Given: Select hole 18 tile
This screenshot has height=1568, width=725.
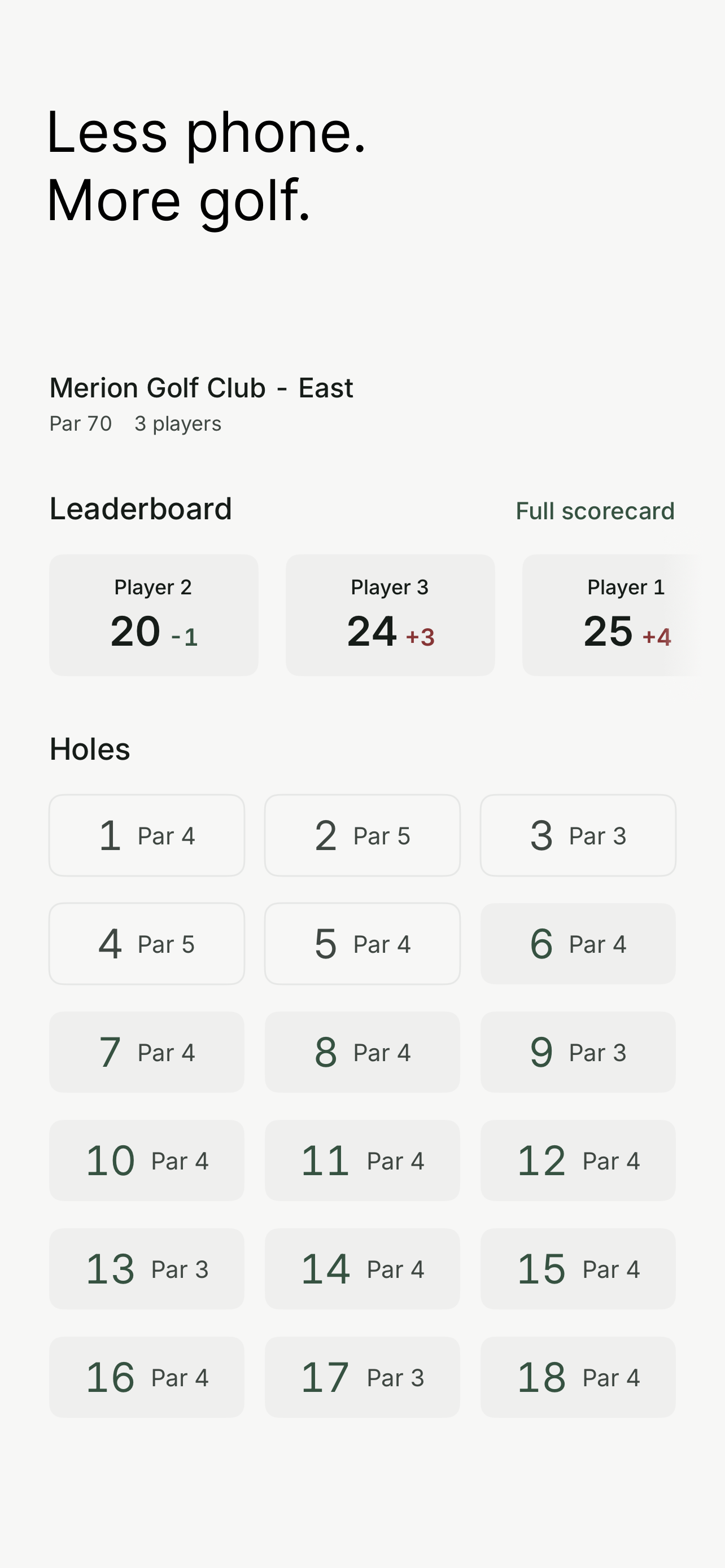Looking at the screenshot, I should click(578, 1377).
